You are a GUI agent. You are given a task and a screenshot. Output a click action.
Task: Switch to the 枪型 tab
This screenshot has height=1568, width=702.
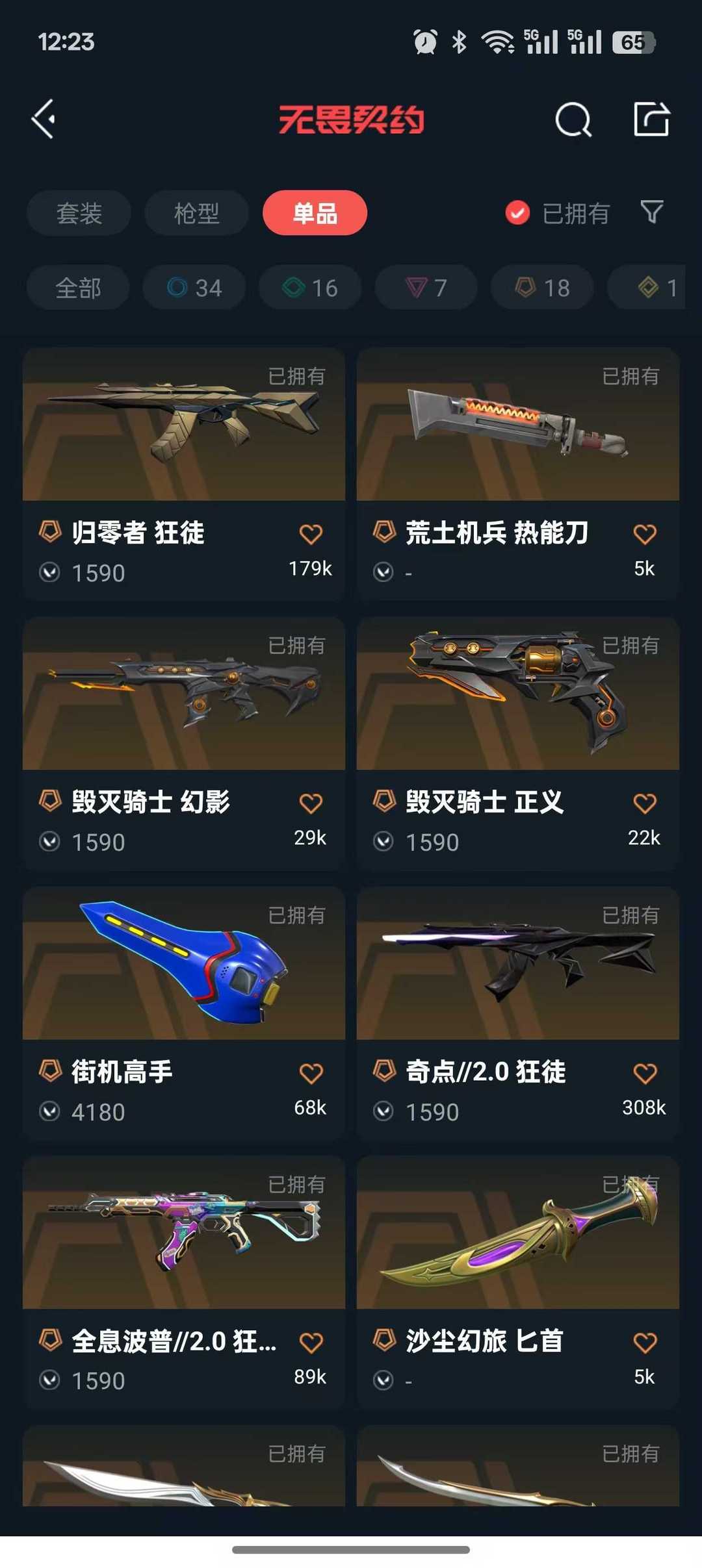(x=196, y=213)
